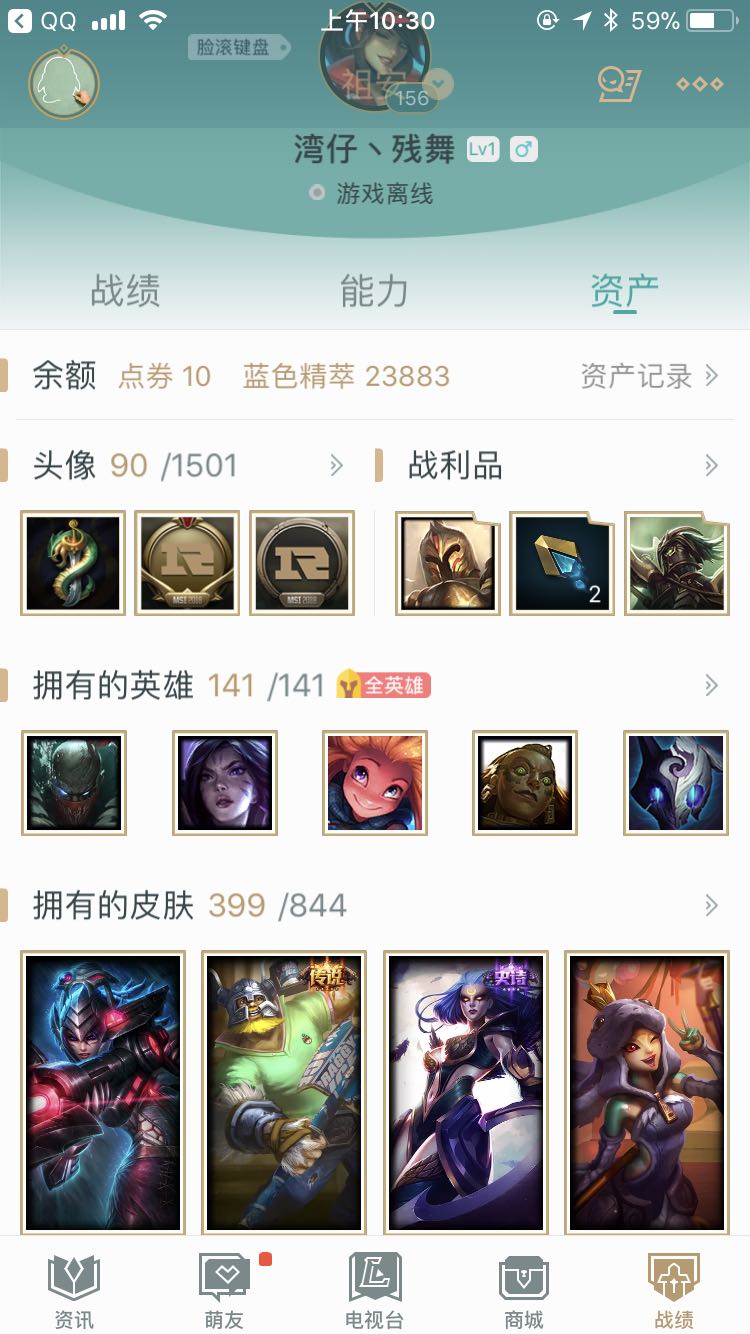Open the 史诗 epic skin card

(466, 1092)
